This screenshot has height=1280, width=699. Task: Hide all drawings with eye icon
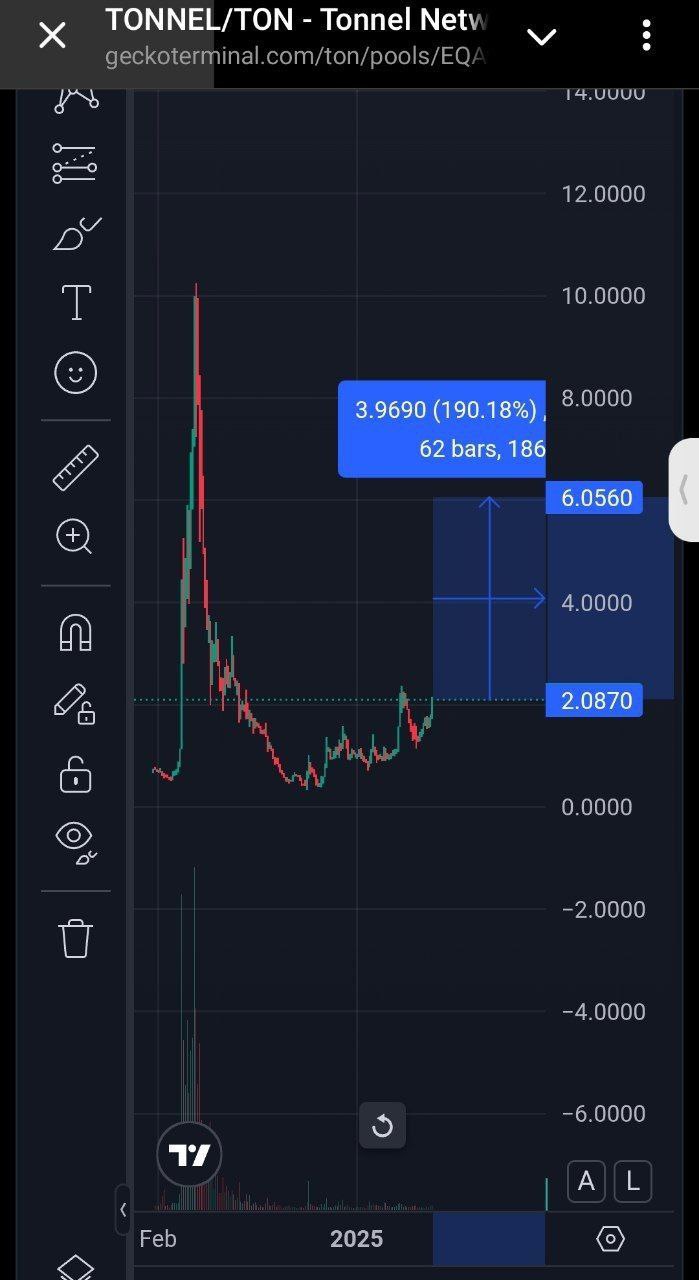tap(75, 842)
